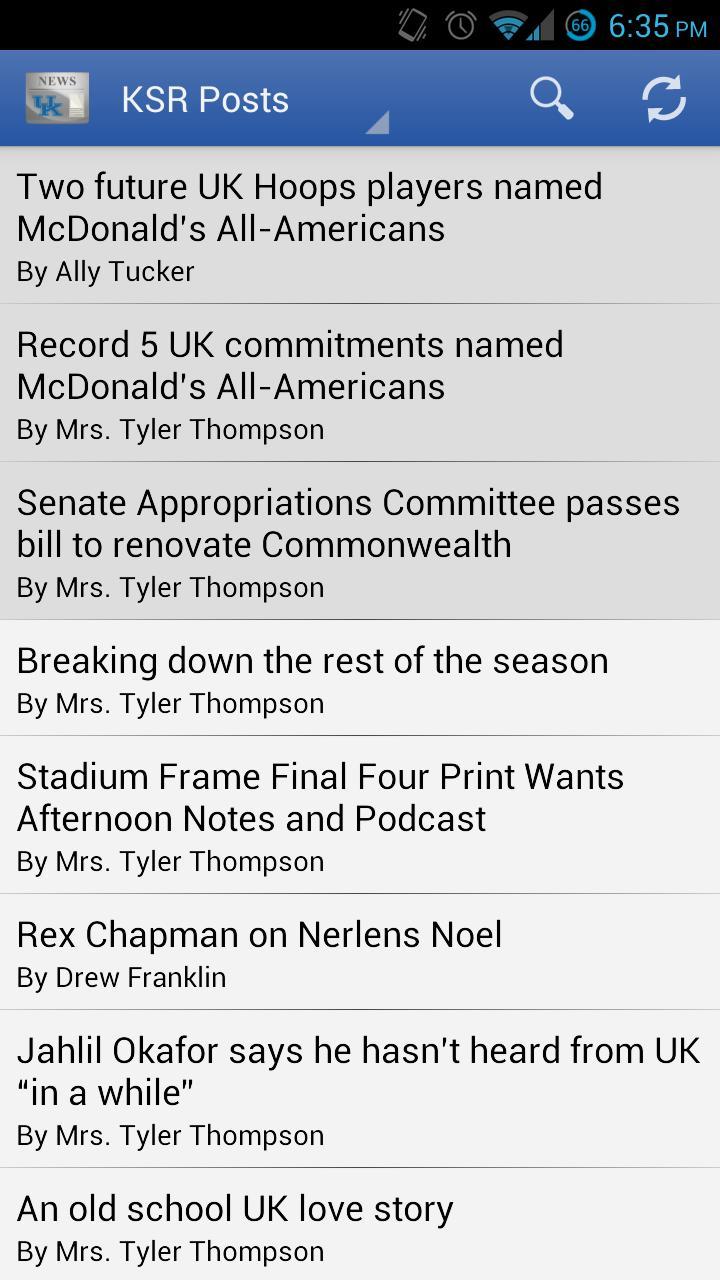
Task: Tap the vibrate mode status icon
Action: click(410, 24)
